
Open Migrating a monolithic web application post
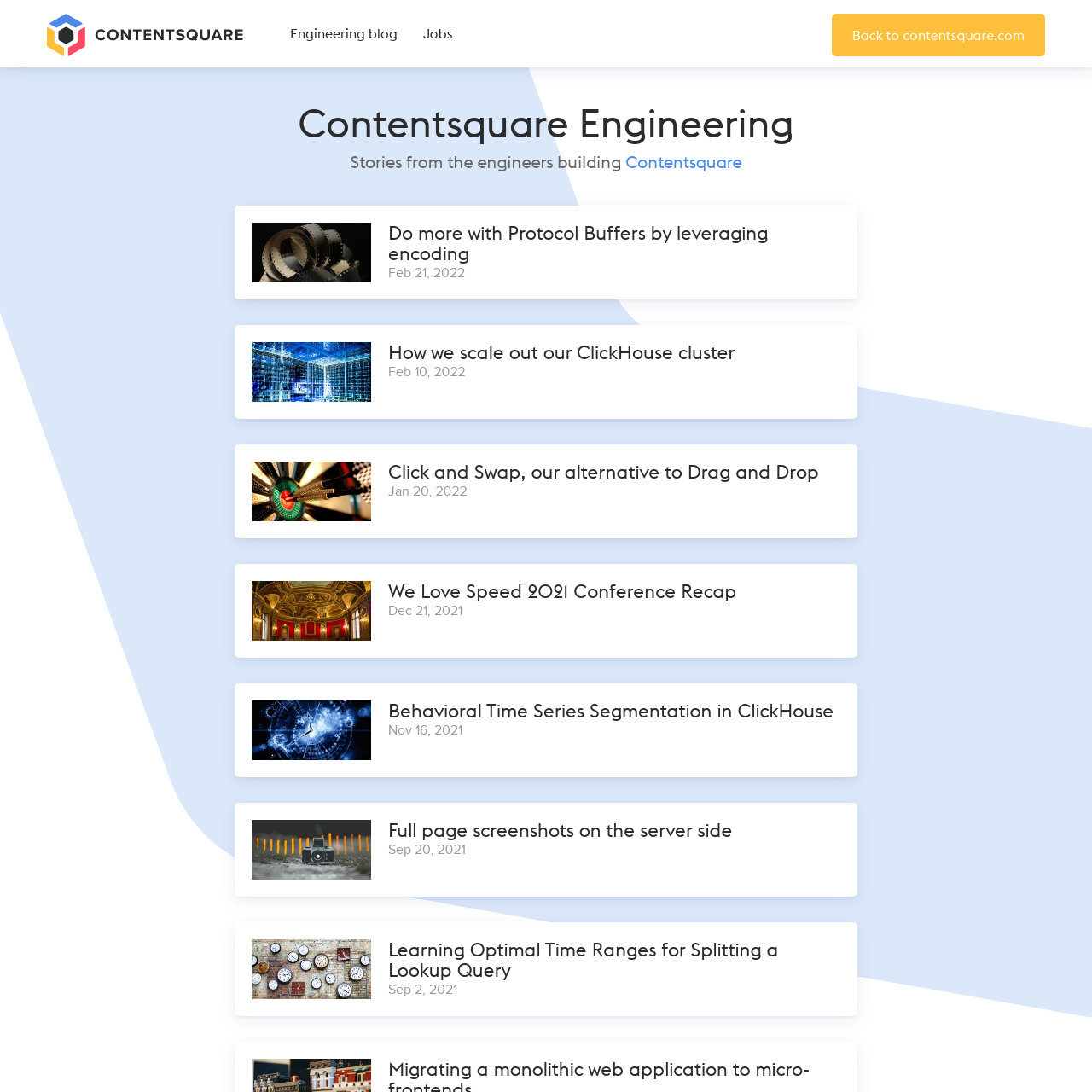(x=598, y=1072)
